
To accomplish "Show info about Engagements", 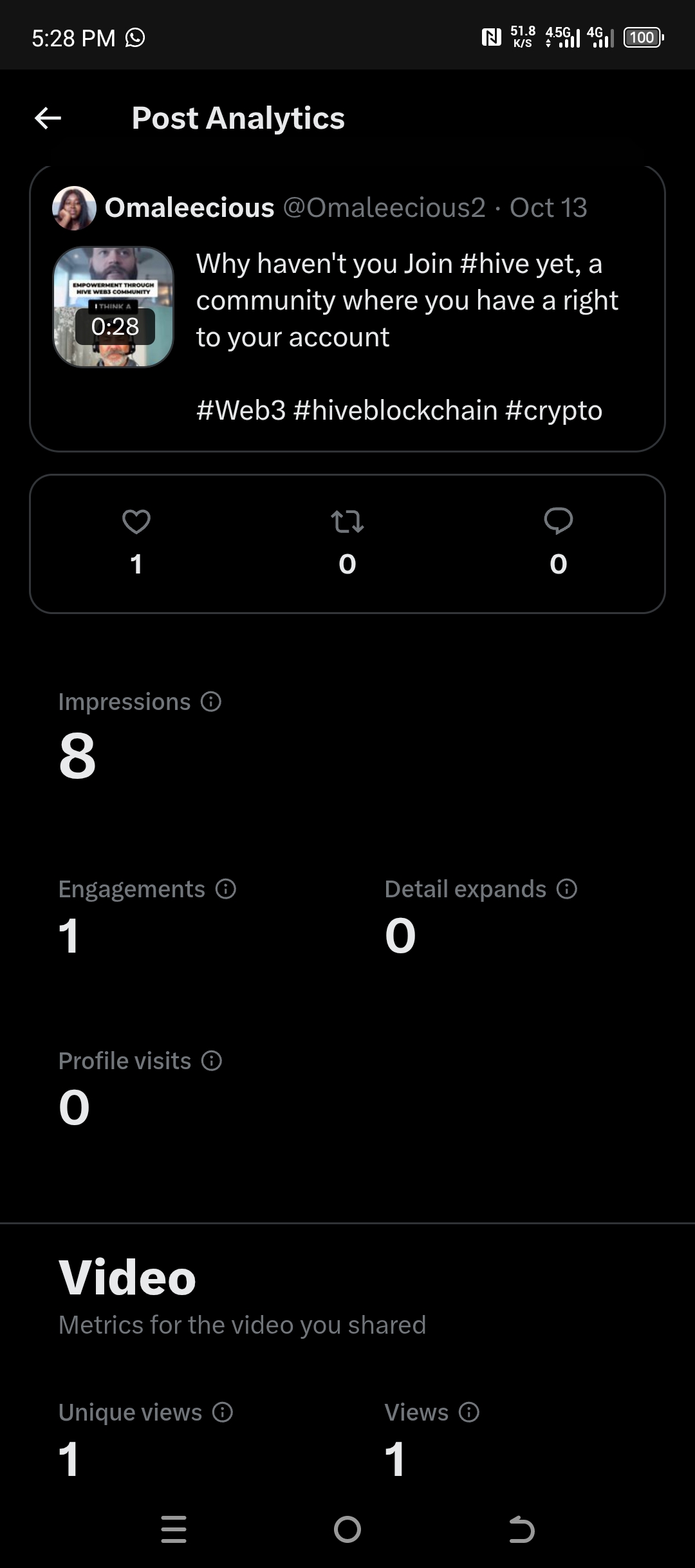I will pyautogui.click(x=226, y=889).
